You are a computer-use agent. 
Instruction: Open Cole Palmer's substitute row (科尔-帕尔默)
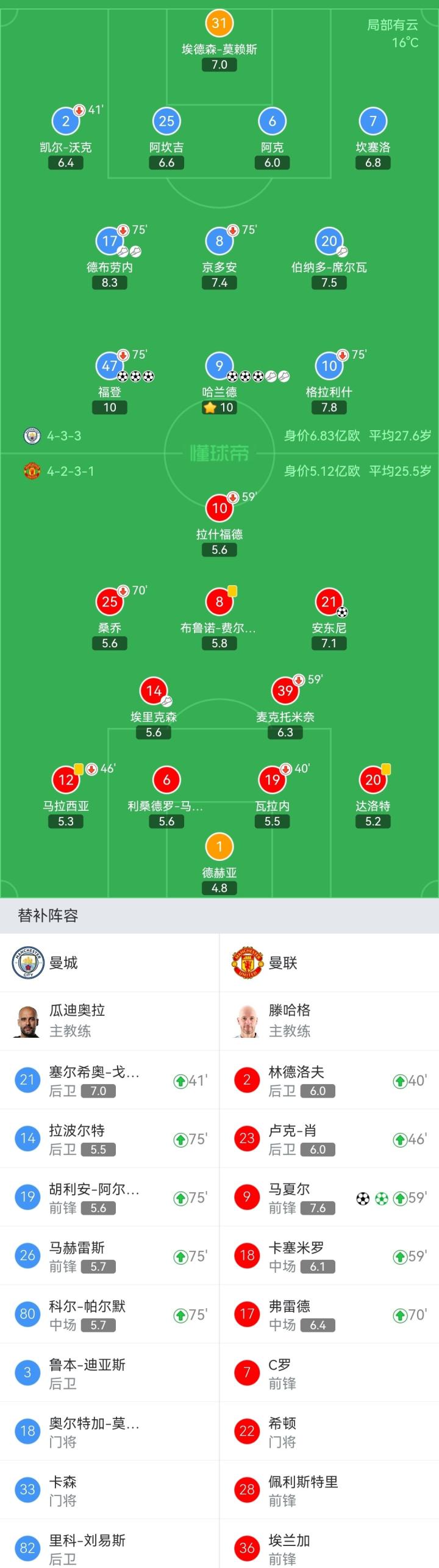tap(109, 1315)
